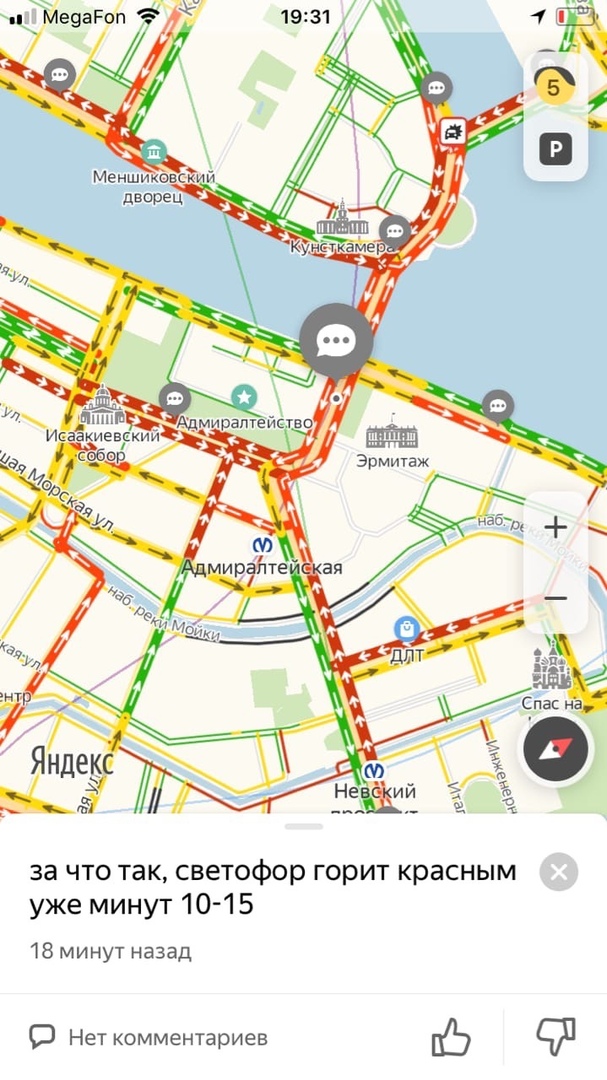Zoom in on the map
The width and height of the screenshot is (607, 1080).
tap(555, 527)
